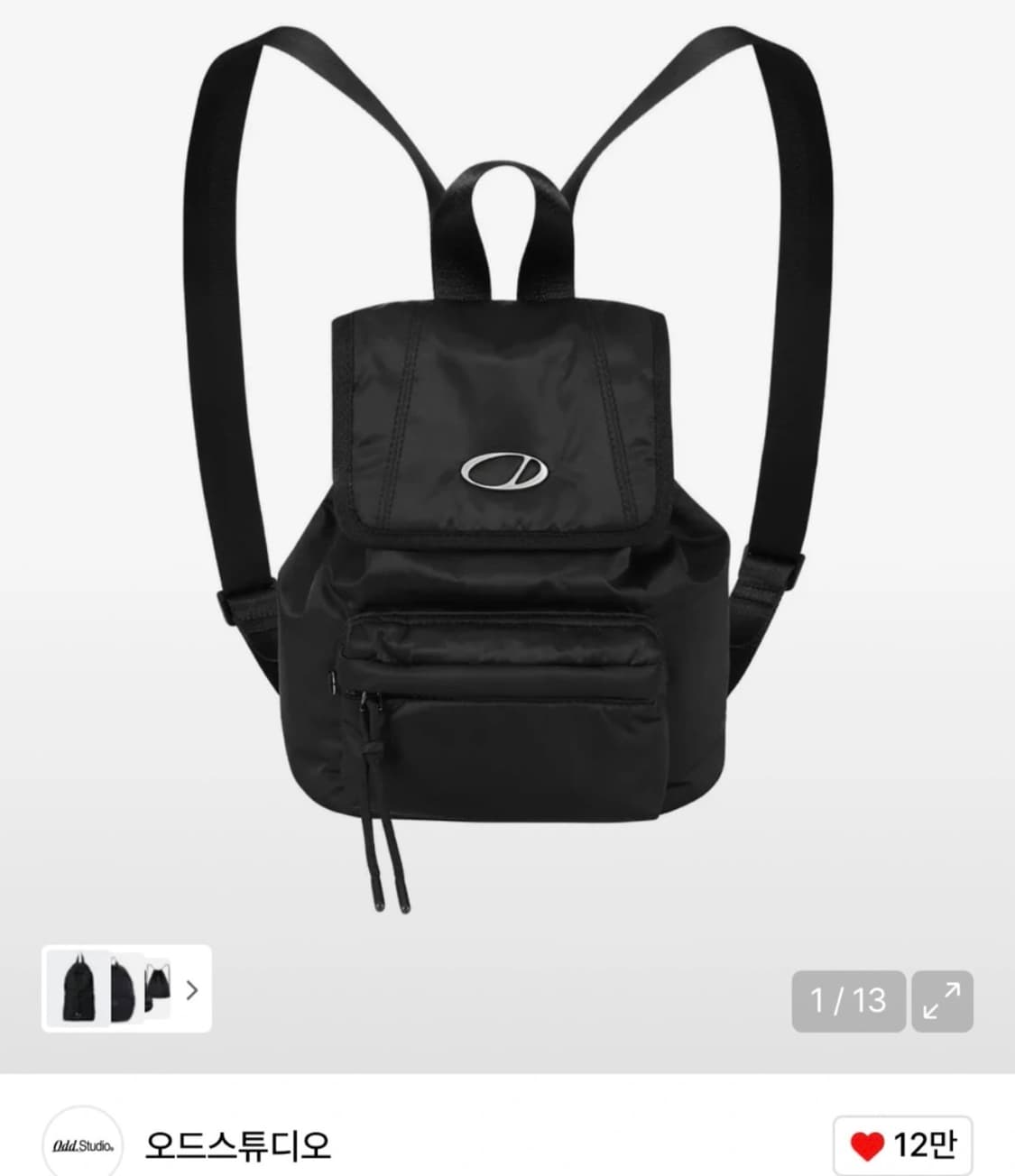Open the 오드스튜디오 brand page
The image size is (1015, 1176).
[x=237, y=1145]
